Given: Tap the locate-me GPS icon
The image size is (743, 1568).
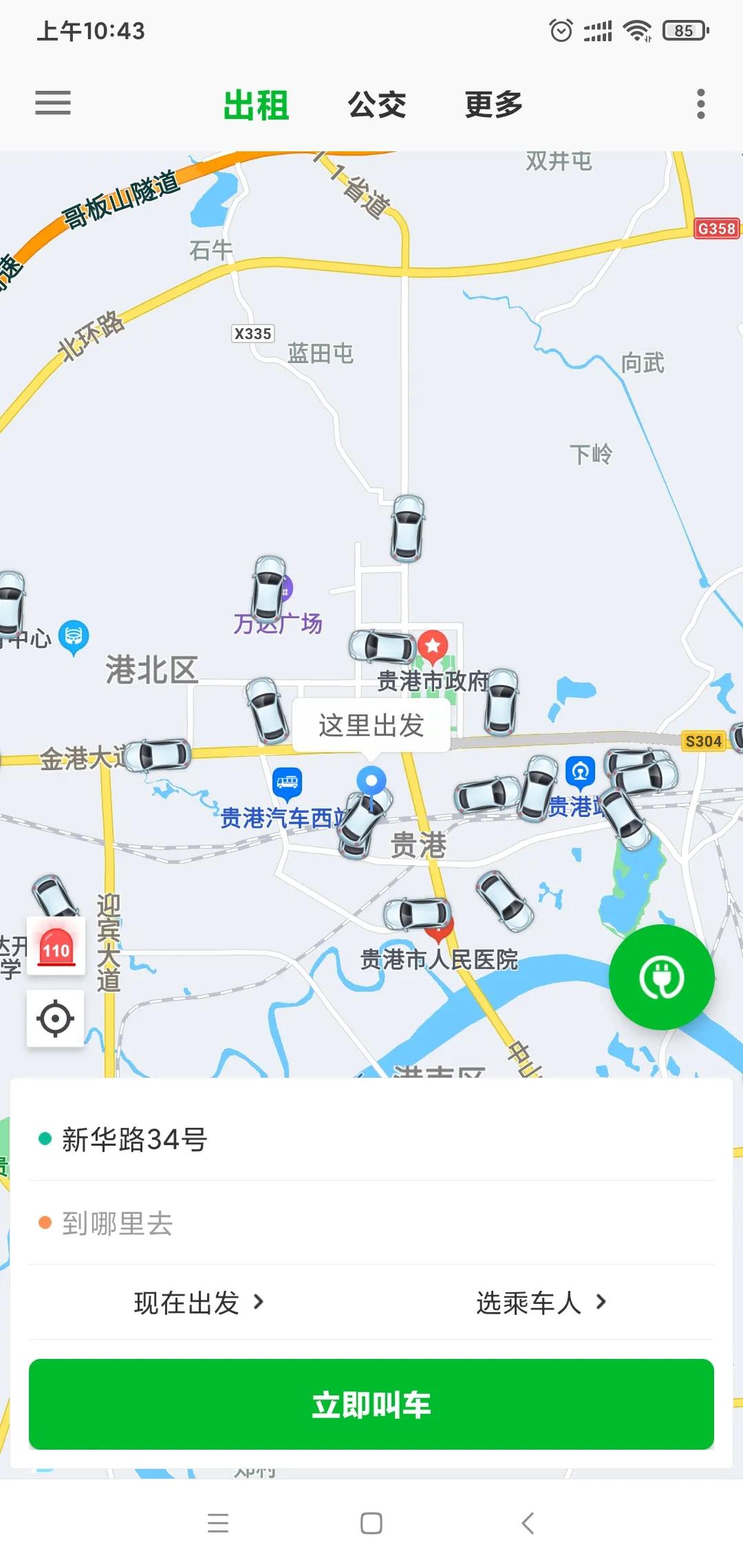Looking at the screenshot, I should [x=55, y=1019].
